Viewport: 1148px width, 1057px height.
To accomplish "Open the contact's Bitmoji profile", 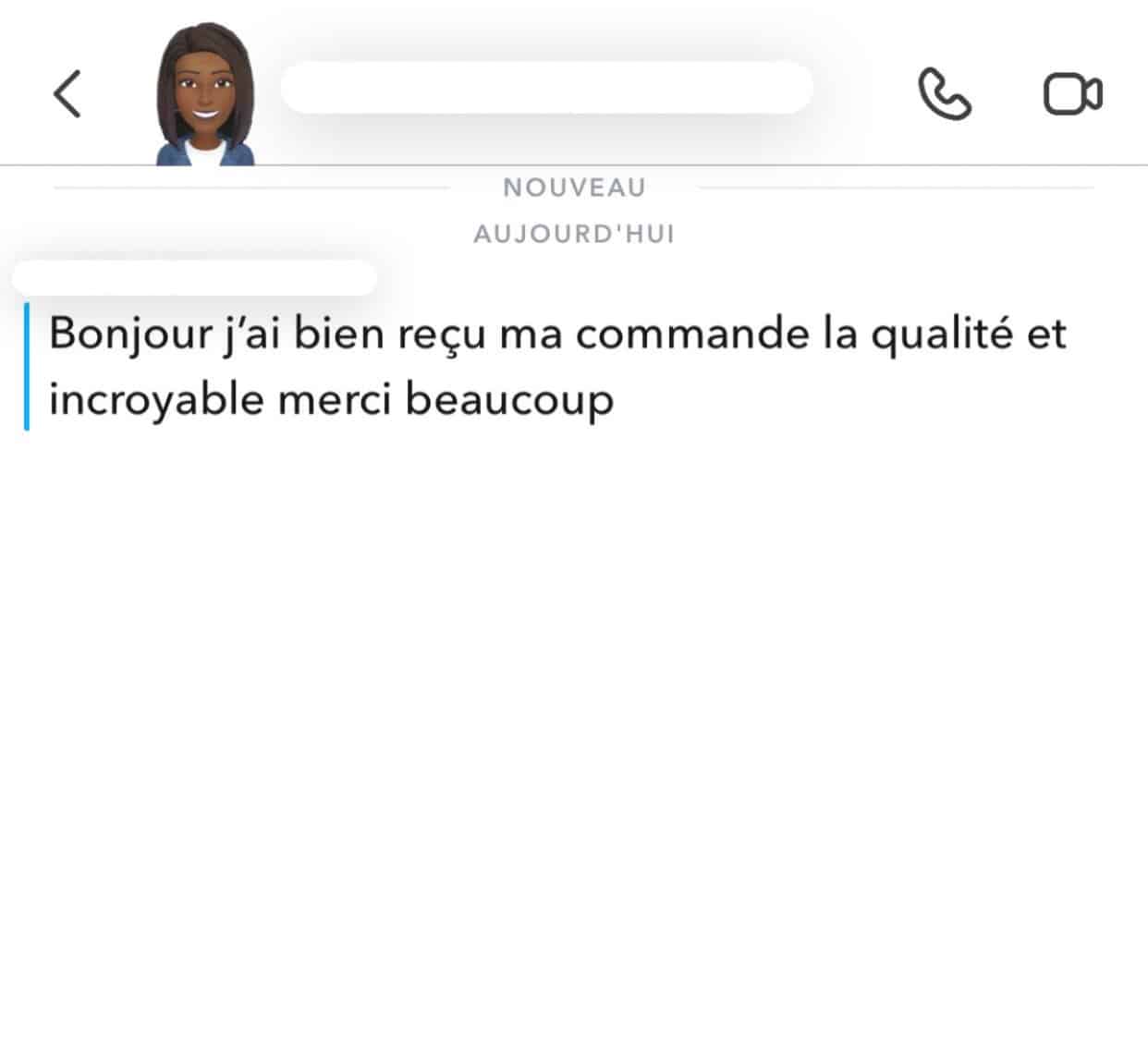I will [205, 95].
